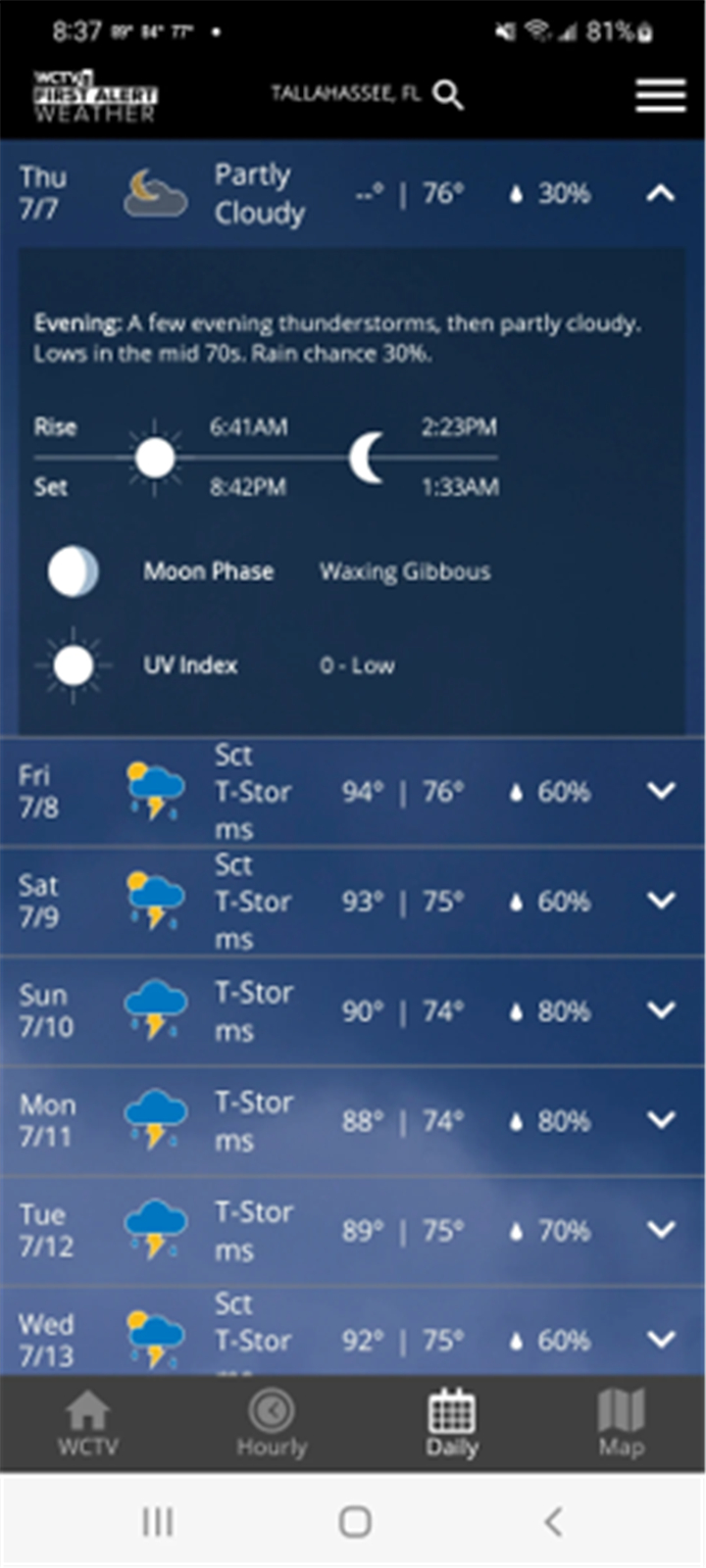Image resolution: width=706 pixels, height=1568 pixels.
Task: Expand the Mon 7/11 forecast
Action: (x=661, y=1120)
